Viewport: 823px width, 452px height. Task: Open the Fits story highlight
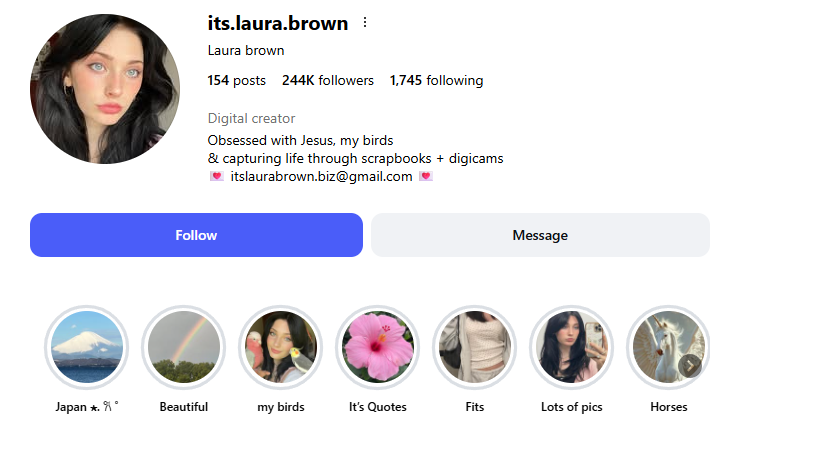tap(475, 348)
